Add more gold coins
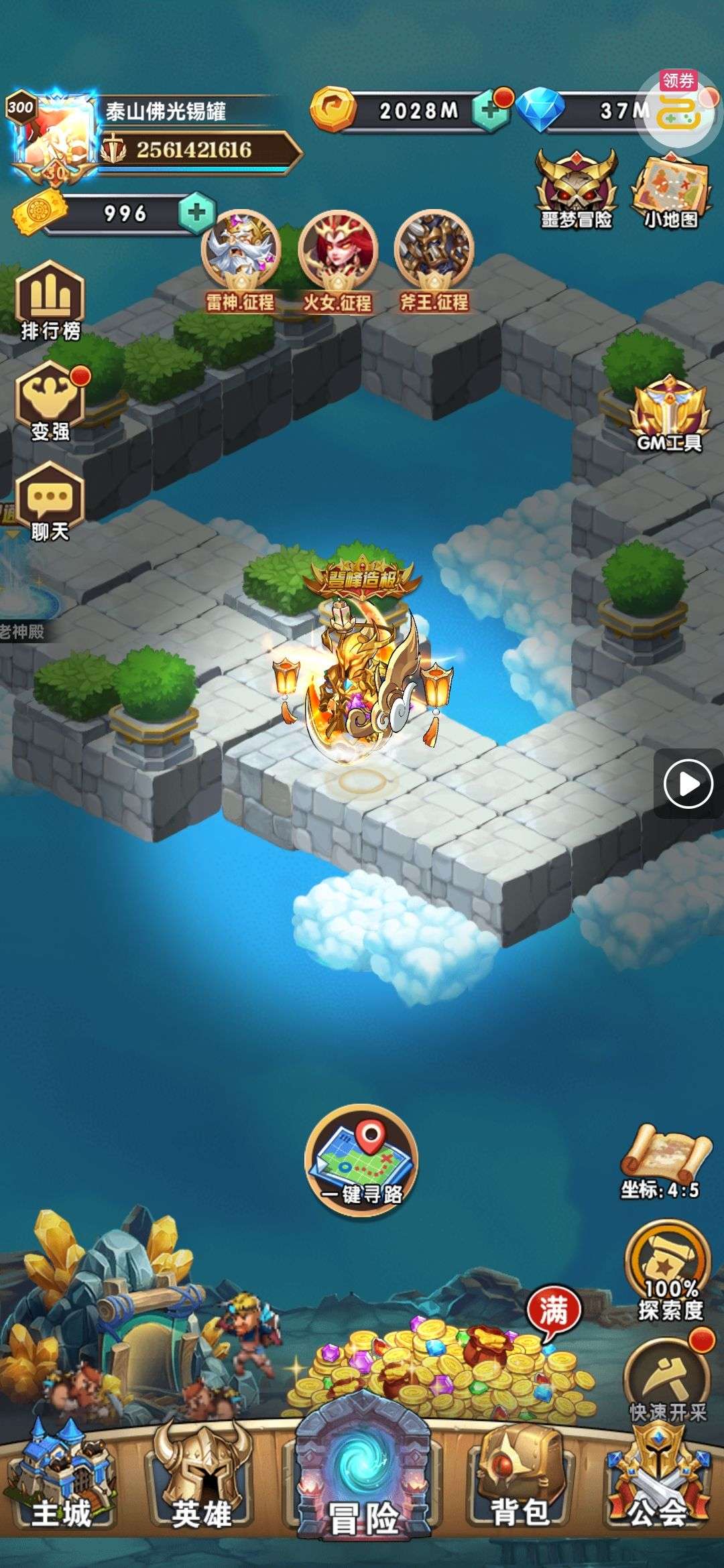The width and height of the screenshot is (724, 1568). point(491,111)
